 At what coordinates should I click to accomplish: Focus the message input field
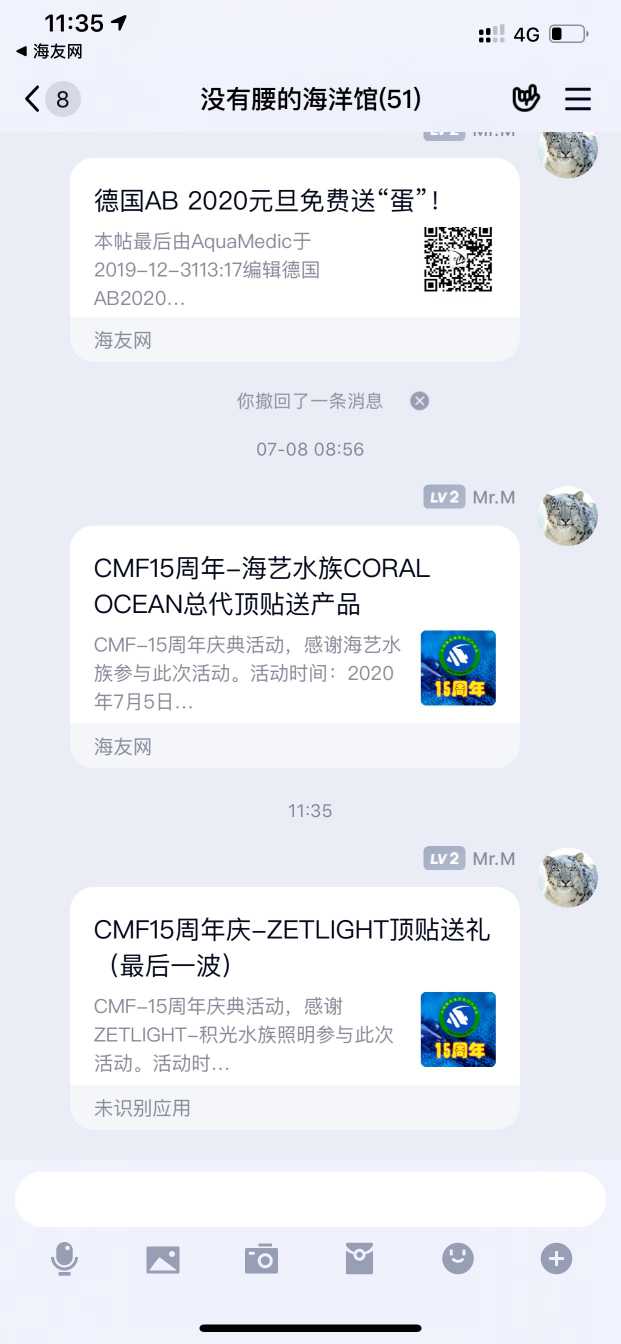click(x=310, y=1199)
